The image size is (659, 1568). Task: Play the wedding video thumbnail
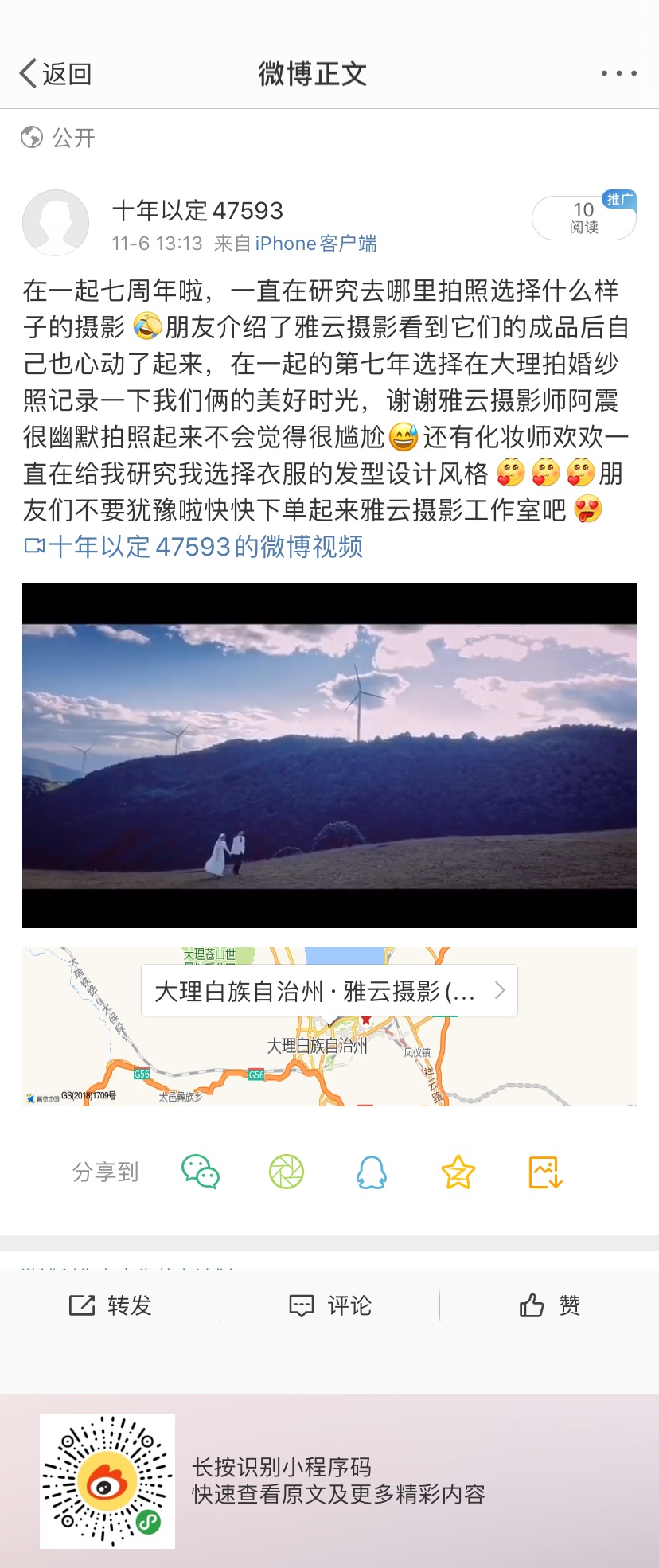329,755
